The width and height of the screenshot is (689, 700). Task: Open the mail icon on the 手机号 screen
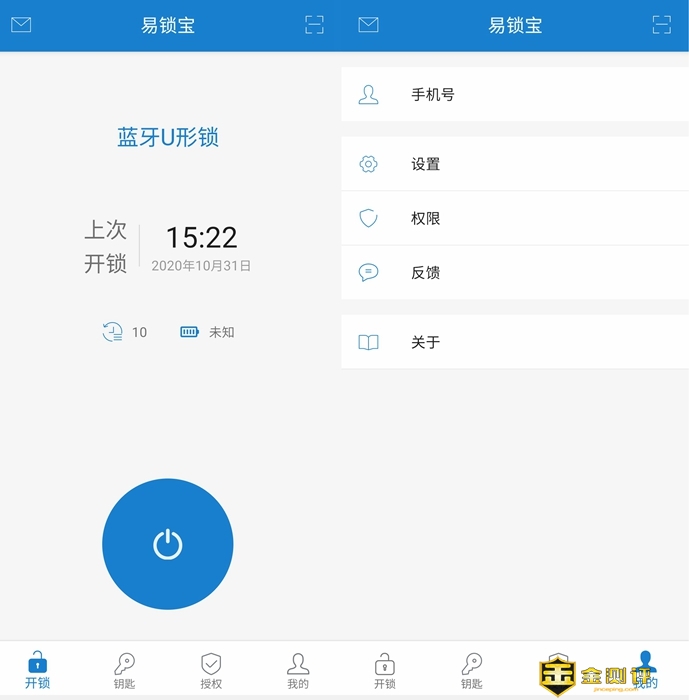(x=368, y=25)
